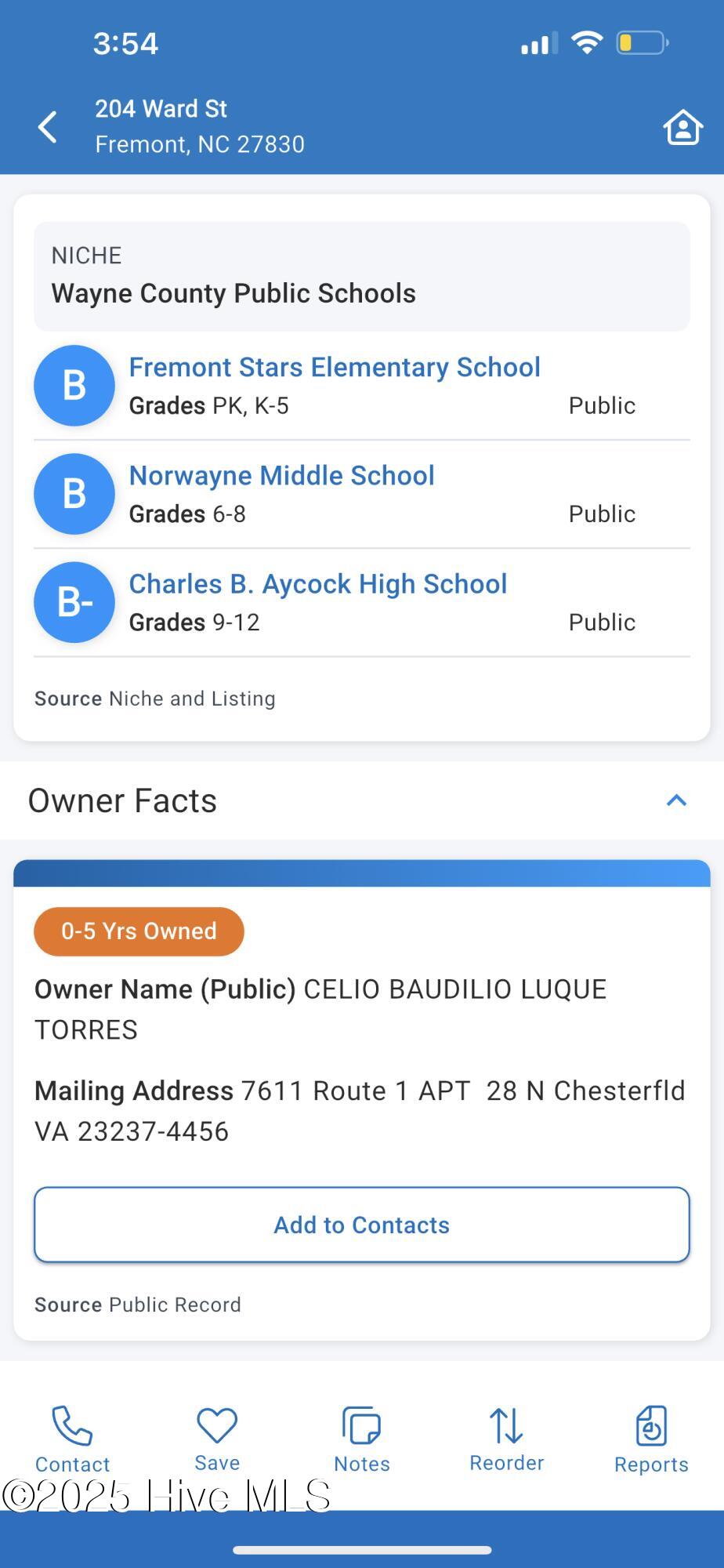The height and width of the screenshot is (1568, 724).
Task: View Charles B. Aycock High School
Action: coord(317,584)
